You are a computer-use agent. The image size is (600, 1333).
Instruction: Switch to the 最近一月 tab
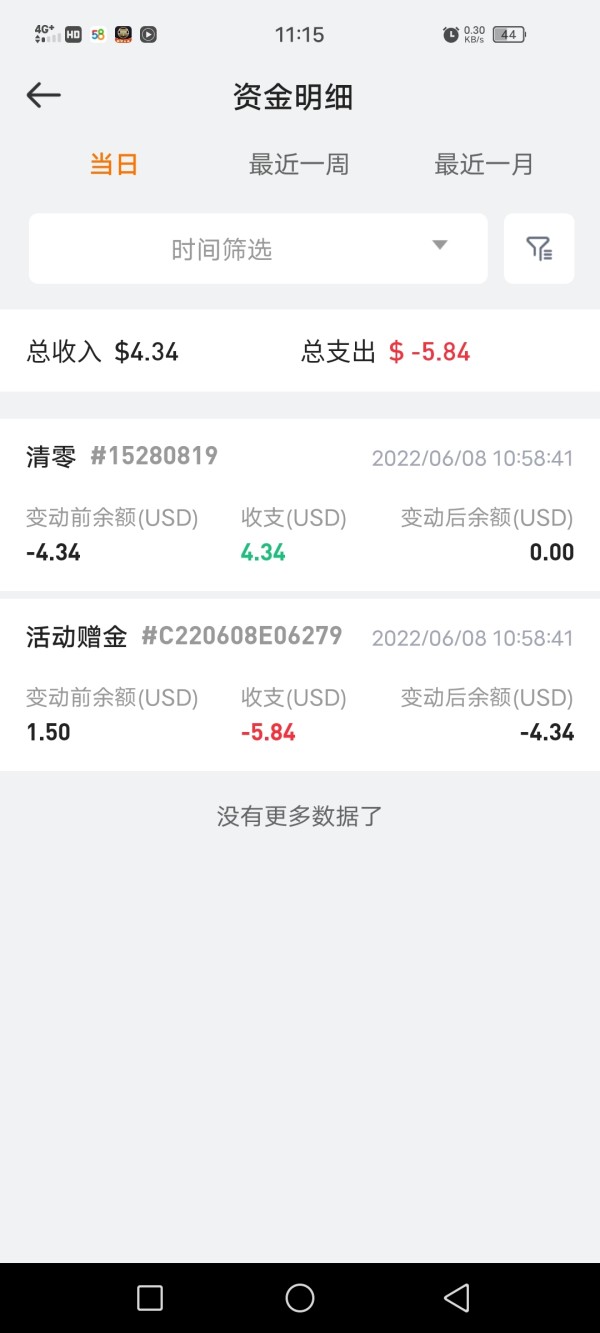[484, 165]
